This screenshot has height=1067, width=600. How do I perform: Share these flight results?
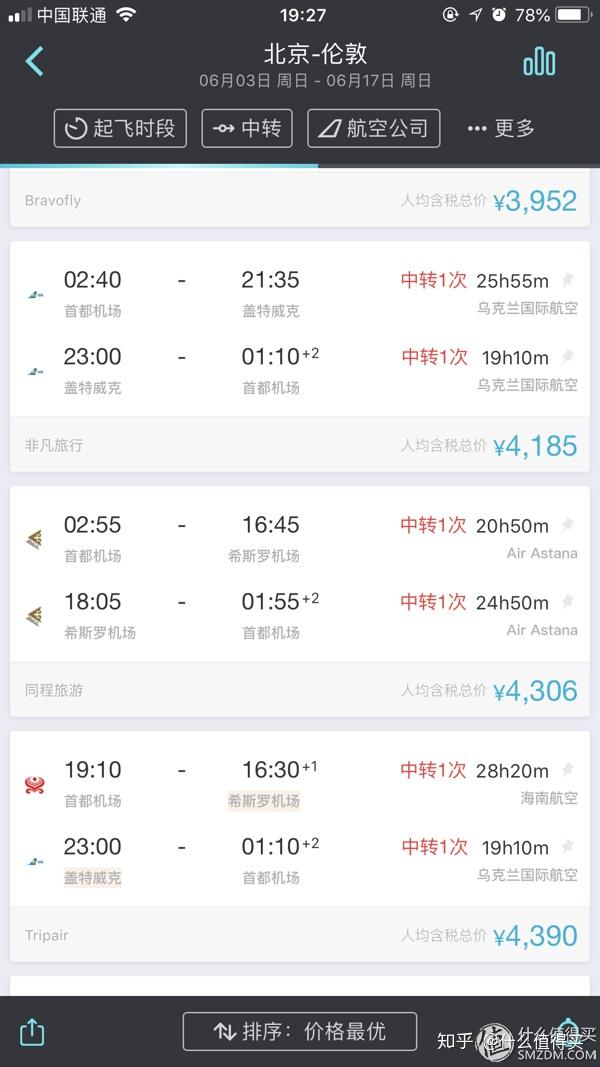pyautogui.click(x=32, y=1031)
